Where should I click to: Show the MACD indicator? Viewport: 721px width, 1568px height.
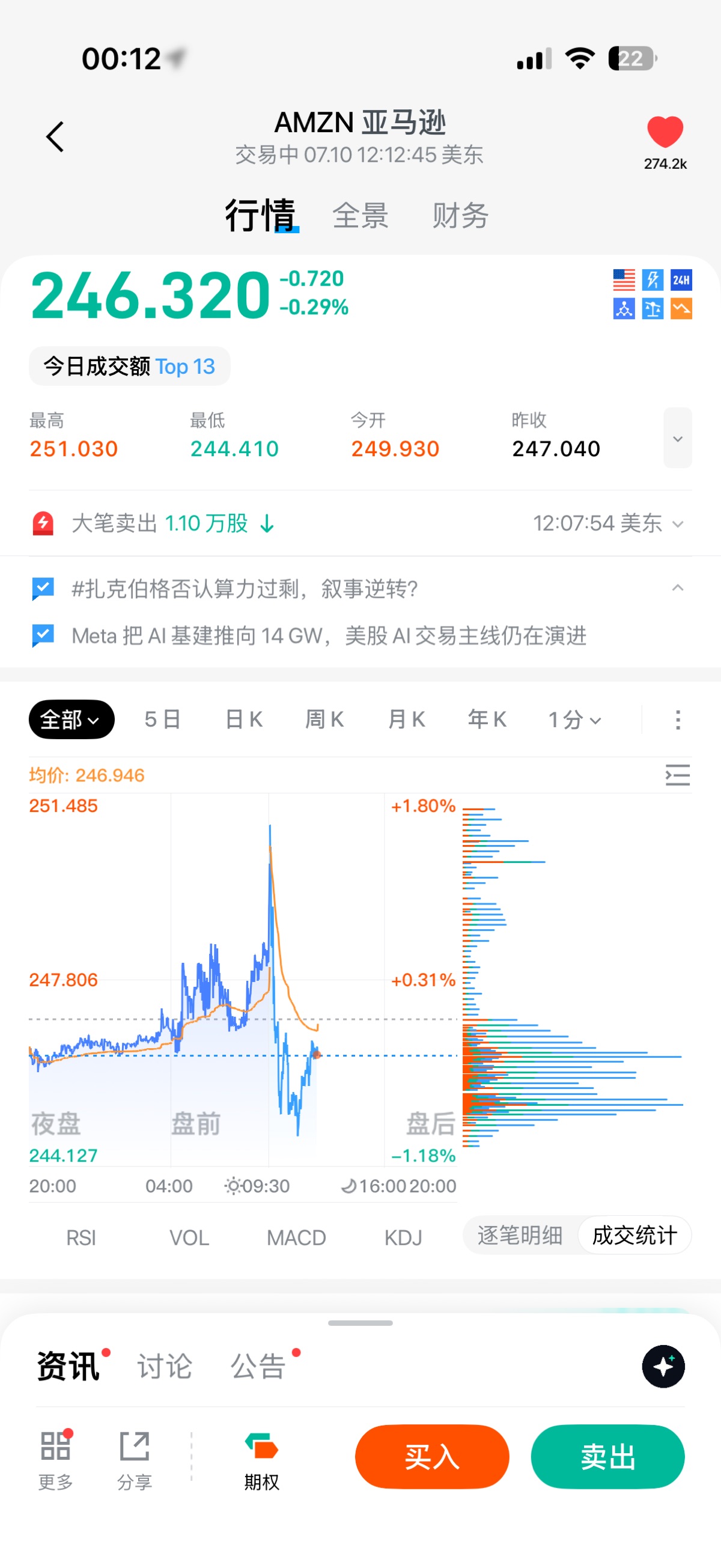pyautogui.click(x=296, y=1237)
